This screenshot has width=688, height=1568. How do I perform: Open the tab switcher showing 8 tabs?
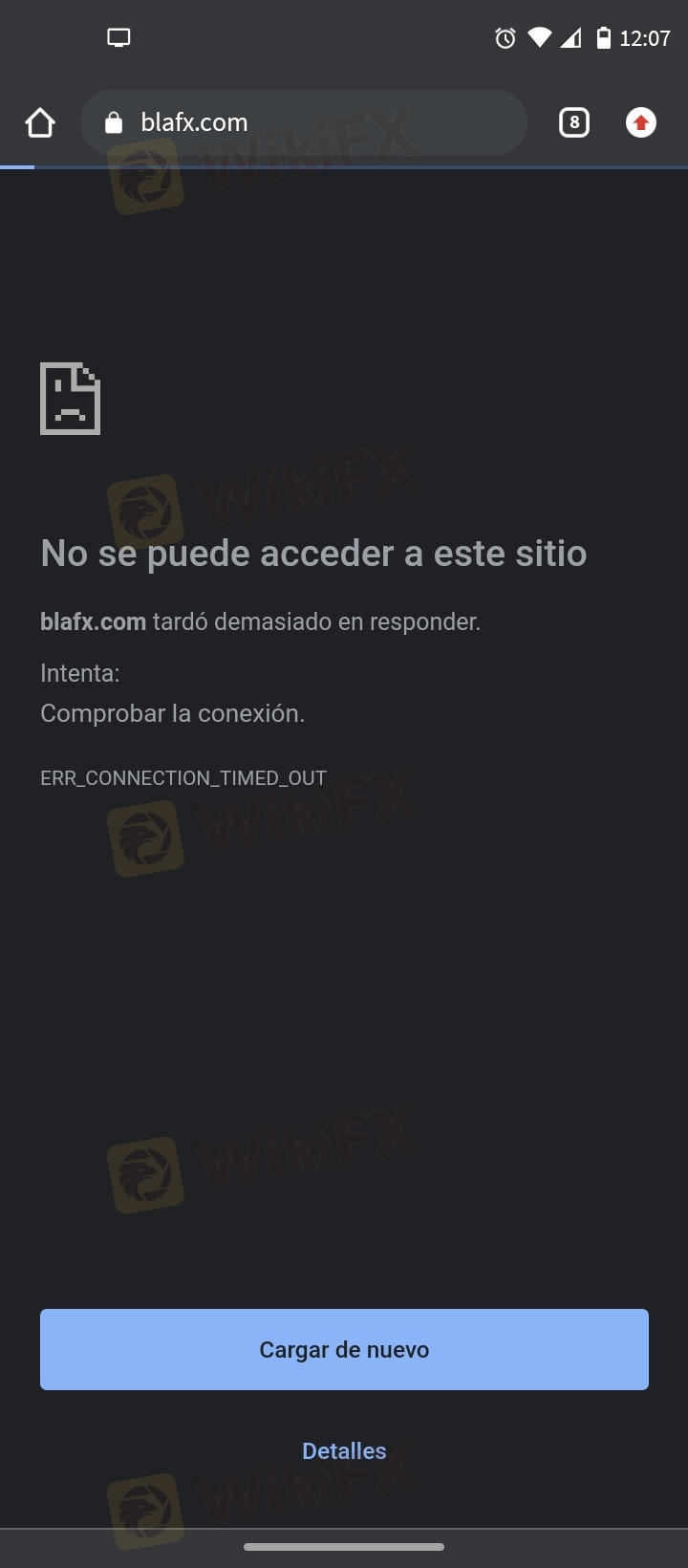click(573, 122)
